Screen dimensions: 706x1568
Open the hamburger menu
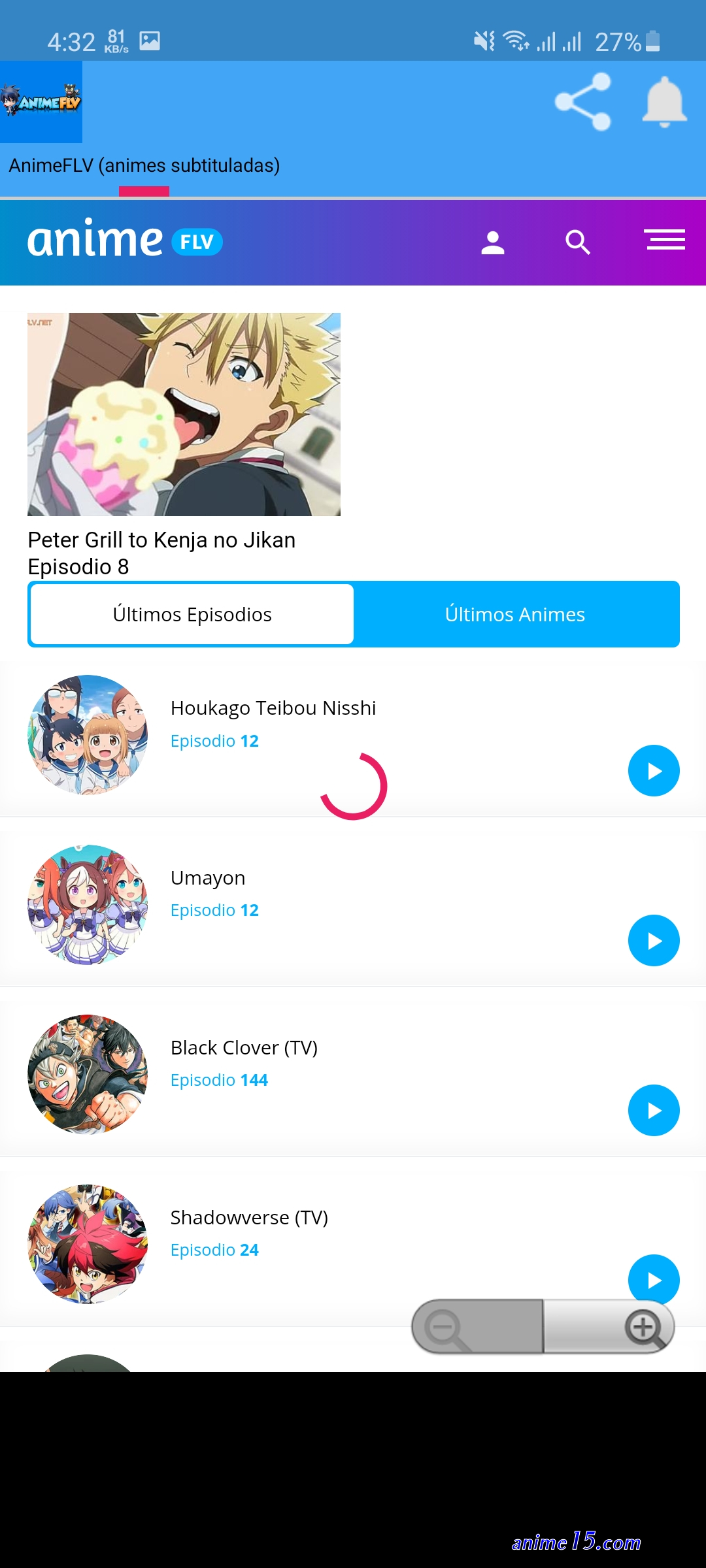pyautogui.click(x=665, y=240)
